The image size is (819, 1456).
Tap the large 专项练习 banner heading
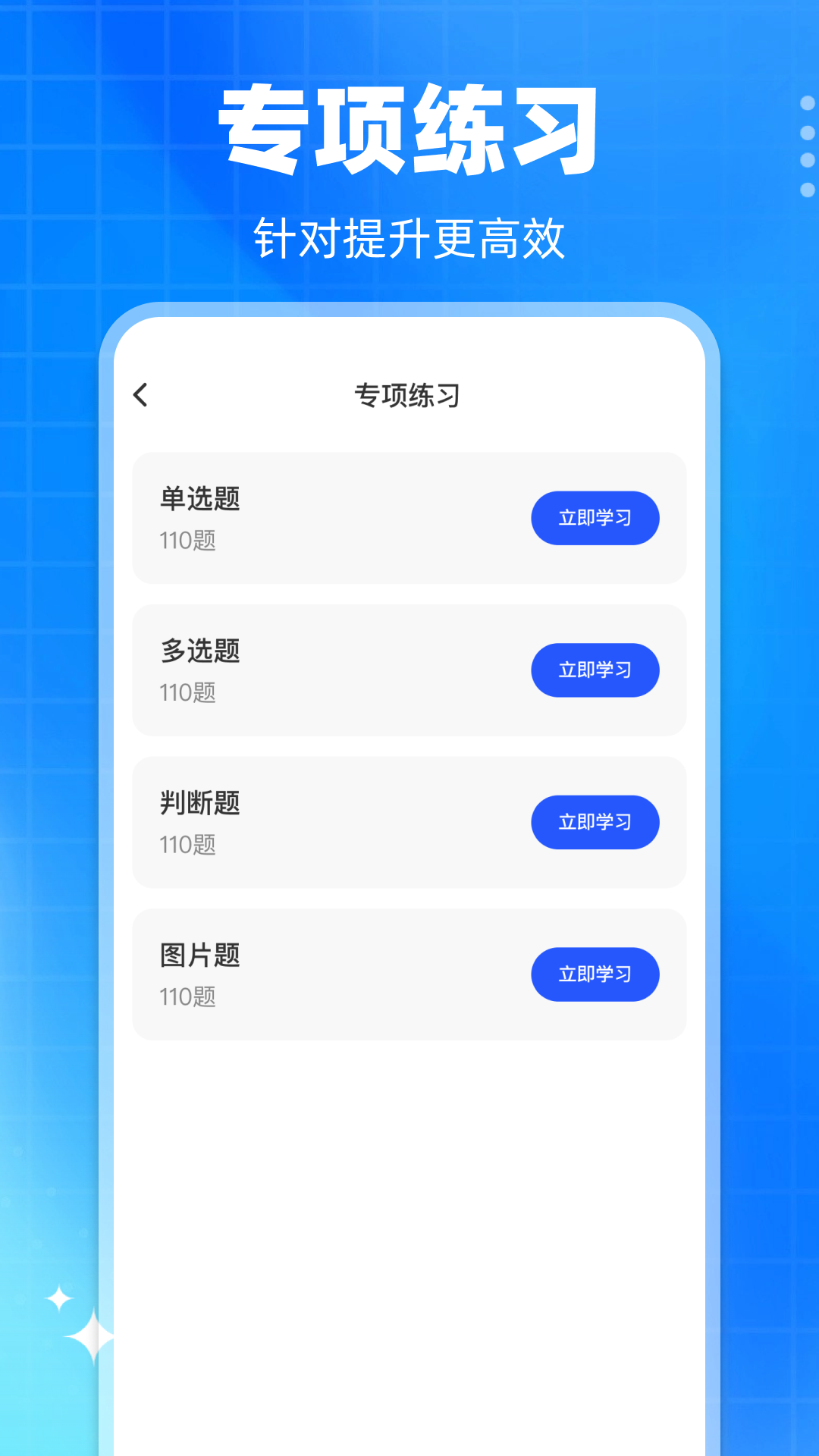(x=409, y=129)
